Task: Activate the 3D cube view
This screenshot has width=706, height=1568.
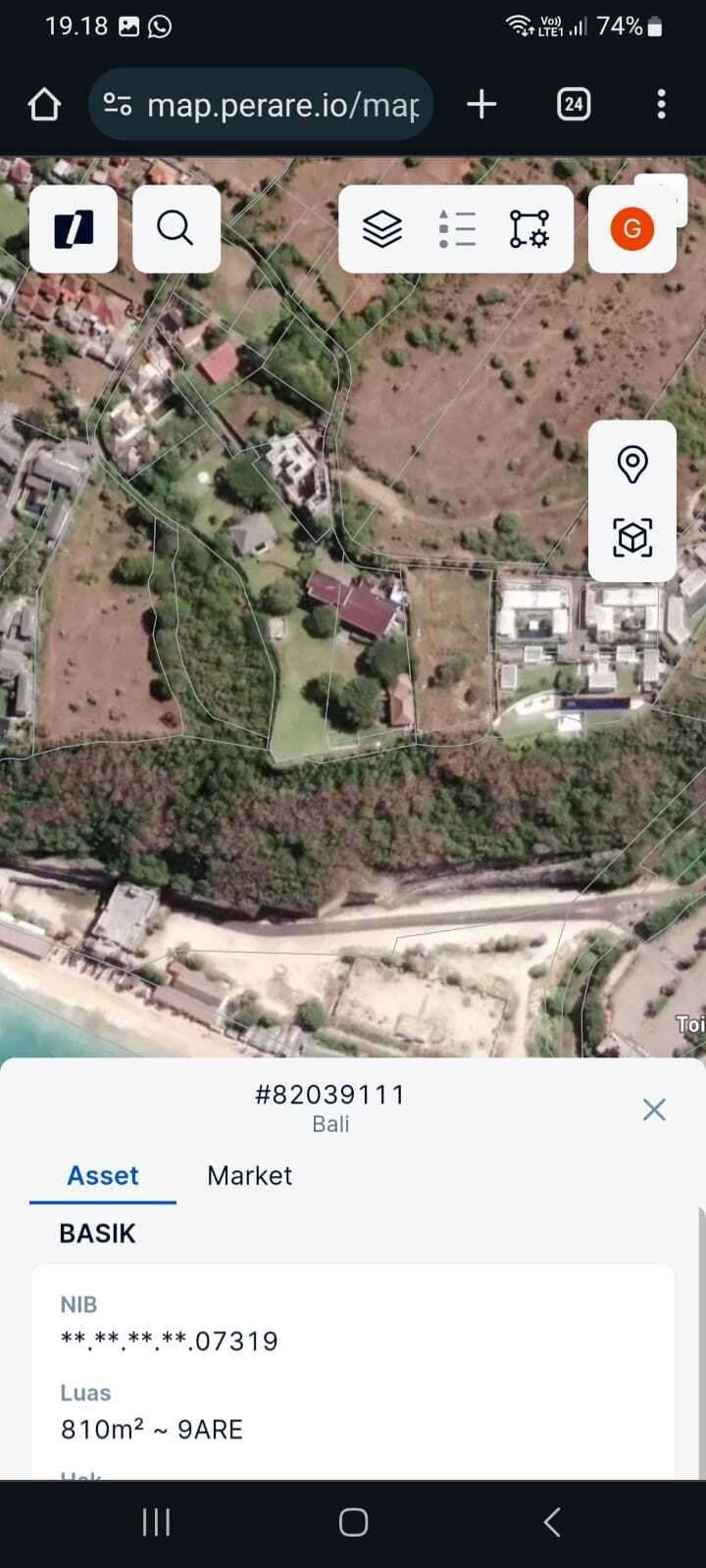Action: [x=632, y=537]
